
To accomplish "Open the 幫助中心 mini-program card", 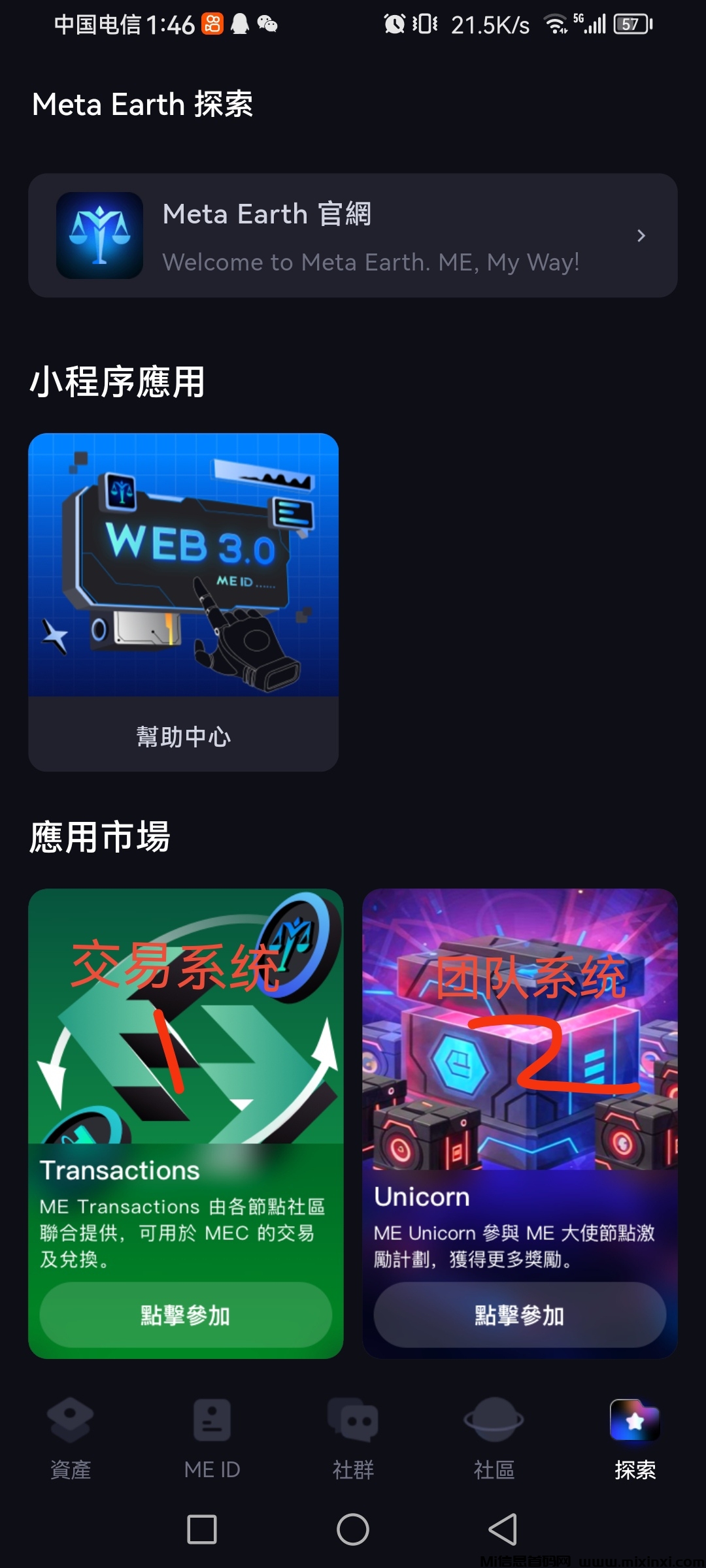I will 184,602.
